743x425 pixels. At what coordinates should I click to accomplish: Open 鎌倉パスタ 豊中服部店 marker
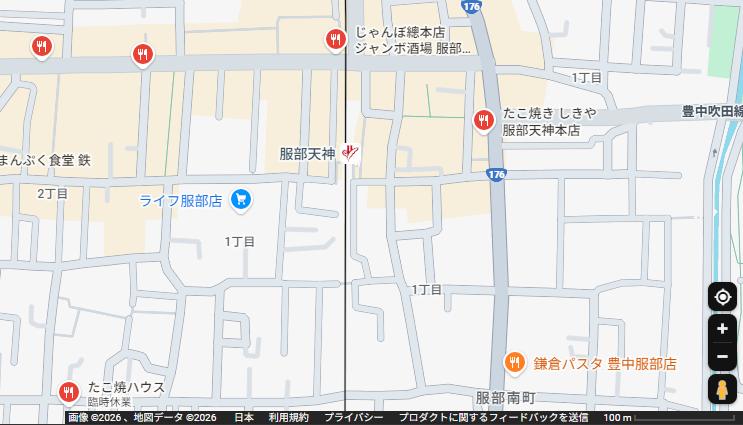point(514,362)
